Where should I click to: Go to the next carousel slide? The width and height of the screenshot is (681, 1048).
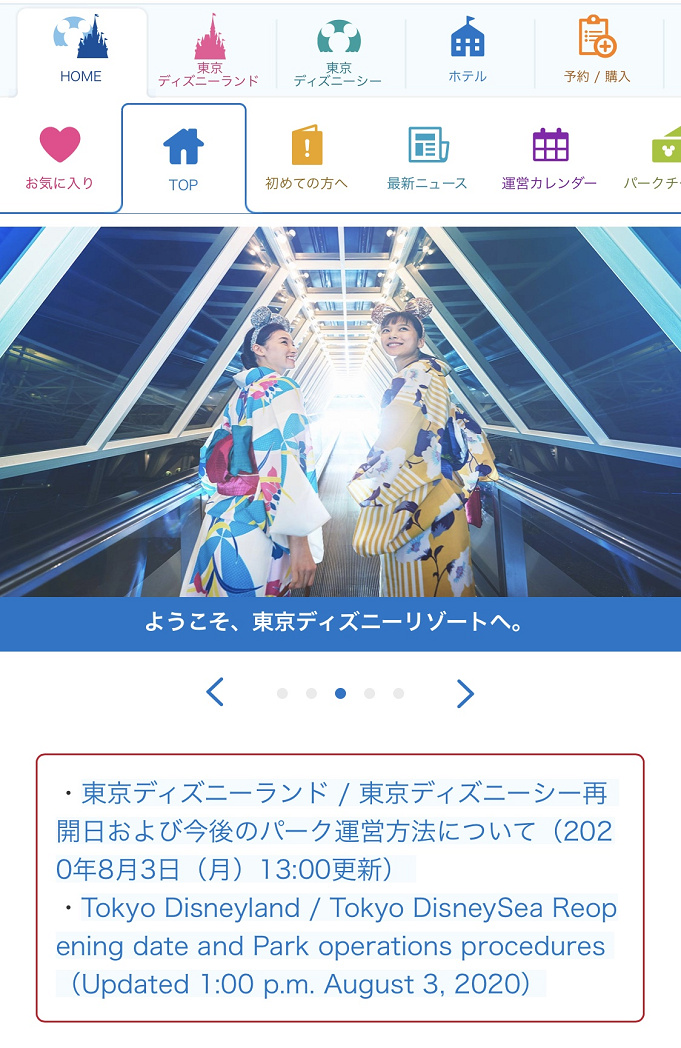point(465,692)
